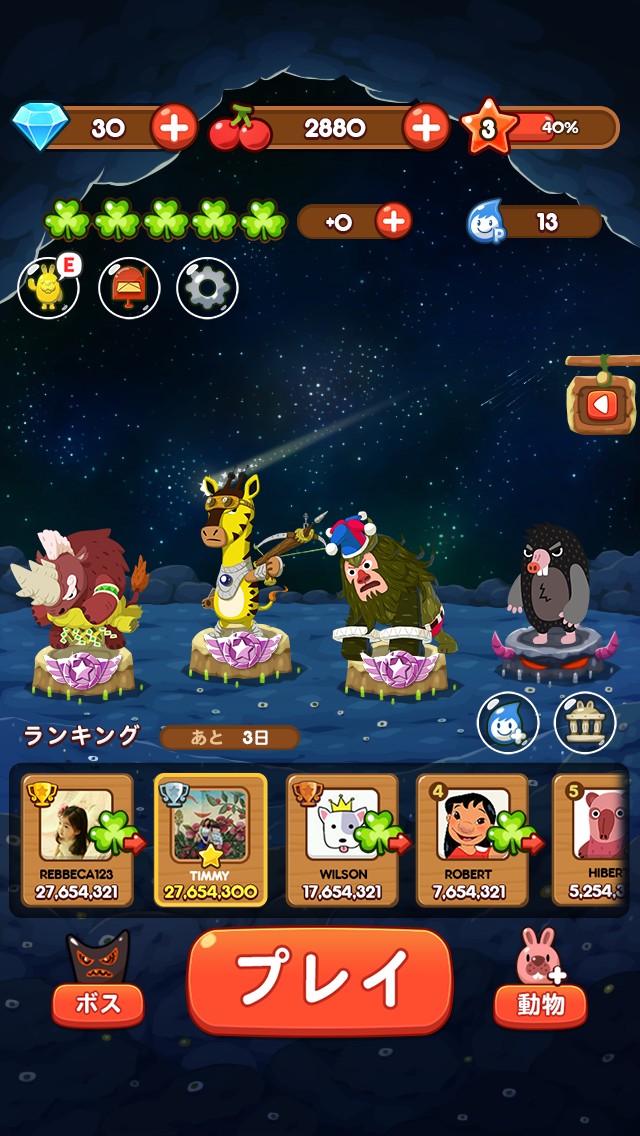The width and height of the screenshot is (640, 1136).
Task: View REBBECA123's ranking card
Action: pyautogui.click(x=78, y=839)
